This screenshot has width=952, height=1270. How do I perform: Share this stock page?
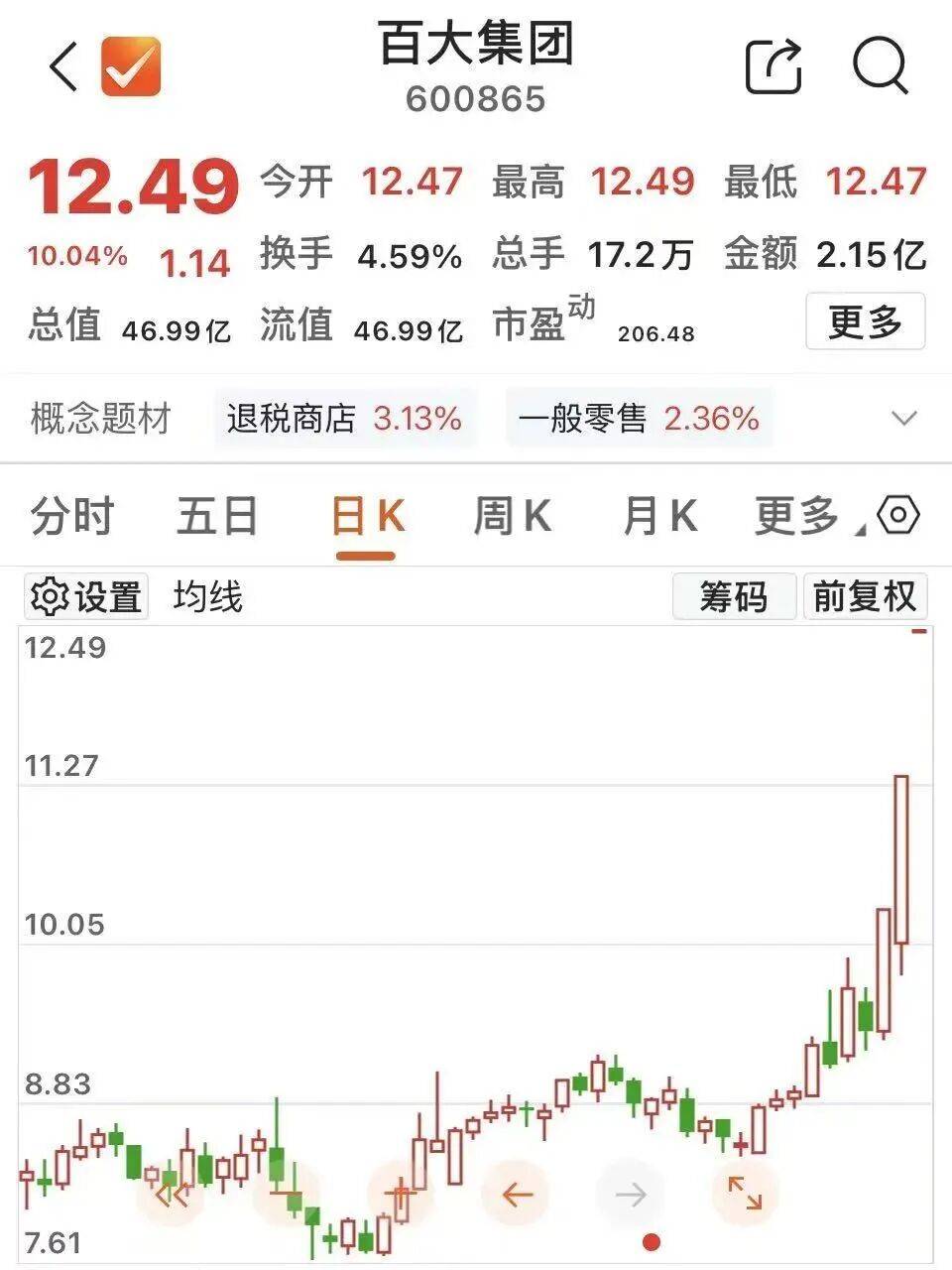[x=773, y=65]
